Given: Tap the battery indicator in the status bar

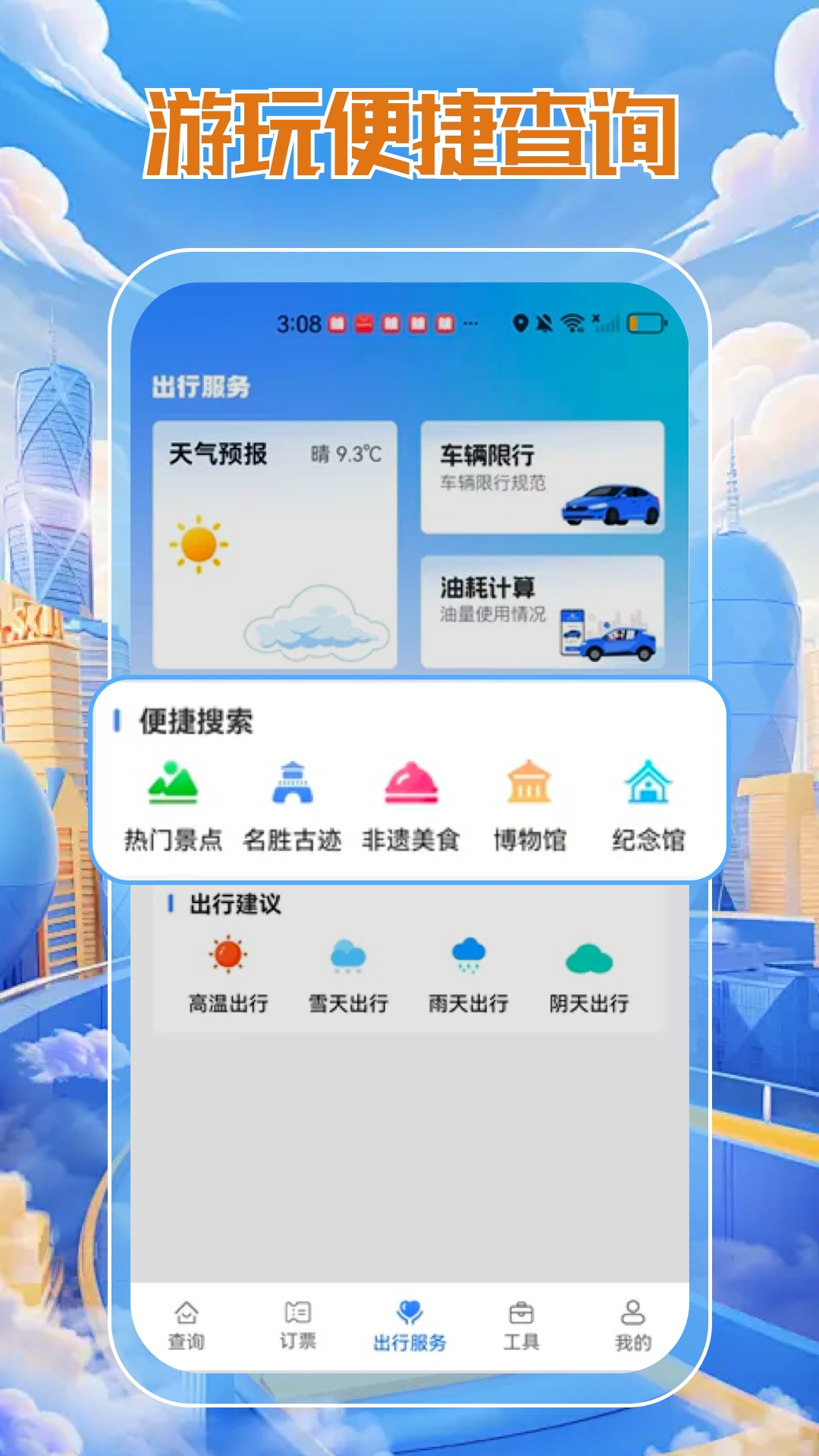Looking at the screenshot, I should [x=645, y=322].
